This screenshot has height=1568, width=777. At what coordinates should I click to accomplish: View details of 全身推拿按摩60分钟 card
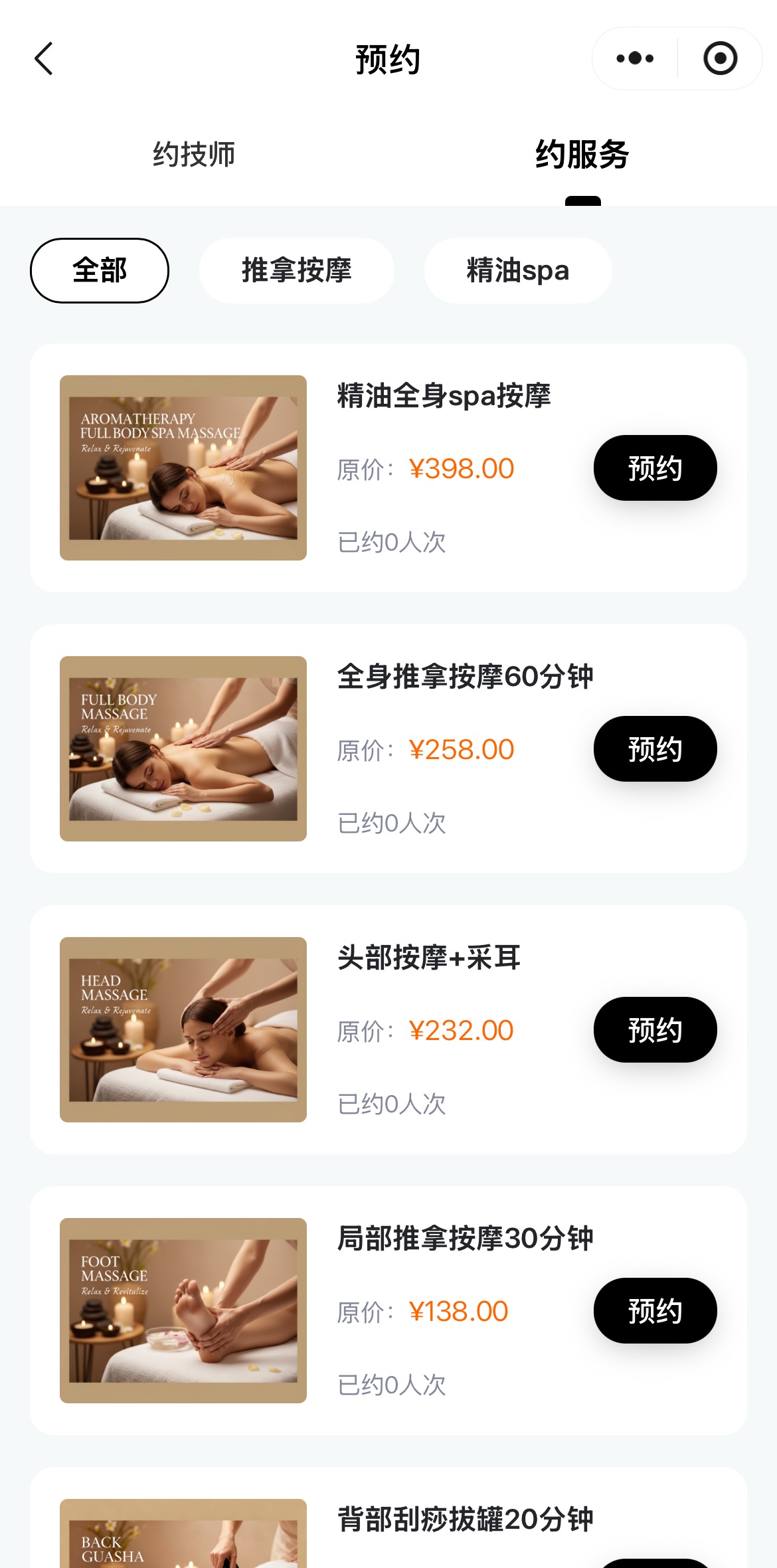point(465,677)
